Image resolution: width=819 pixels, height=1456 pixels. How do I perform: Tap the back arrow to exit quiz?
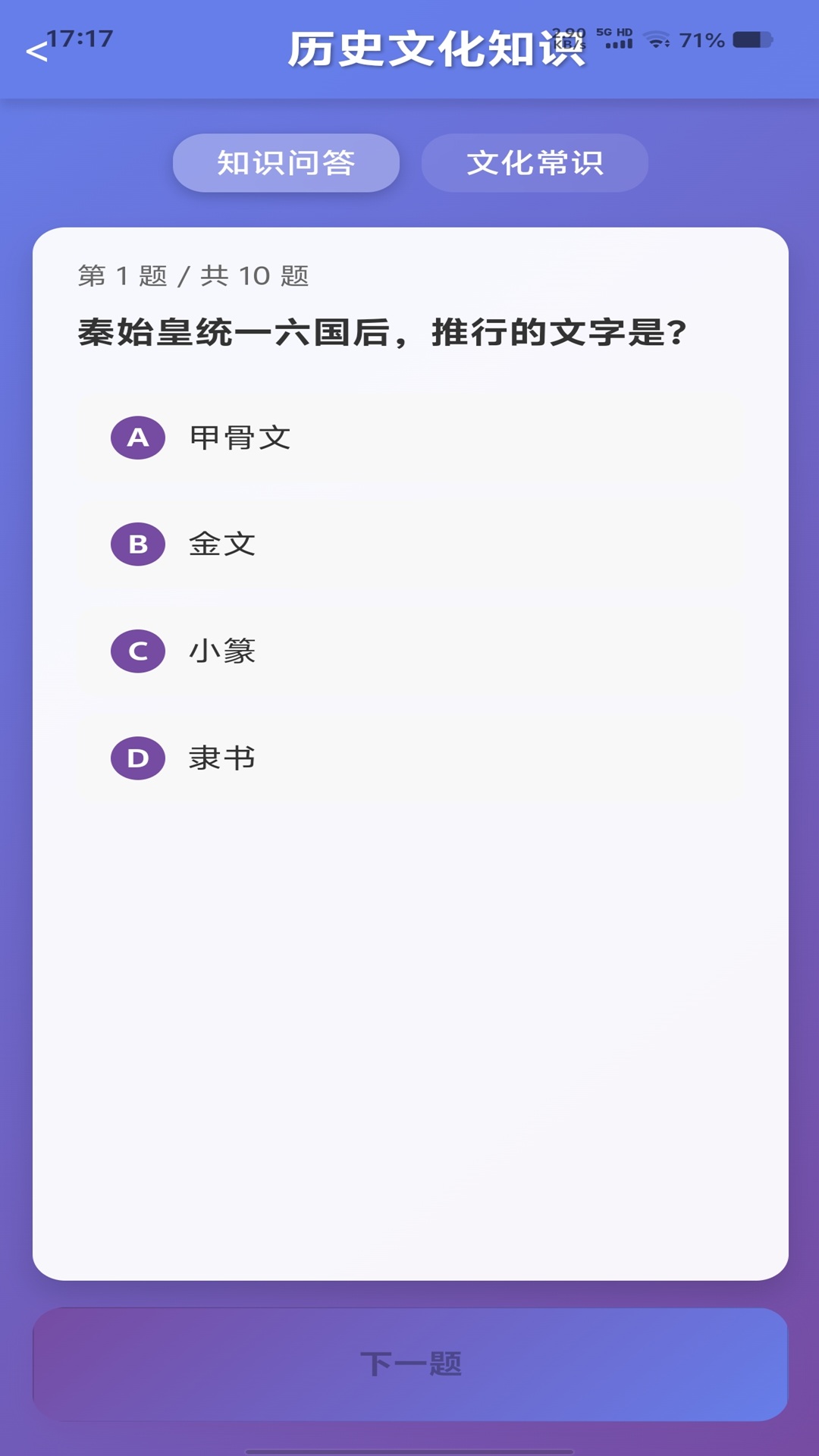(36, 53)
